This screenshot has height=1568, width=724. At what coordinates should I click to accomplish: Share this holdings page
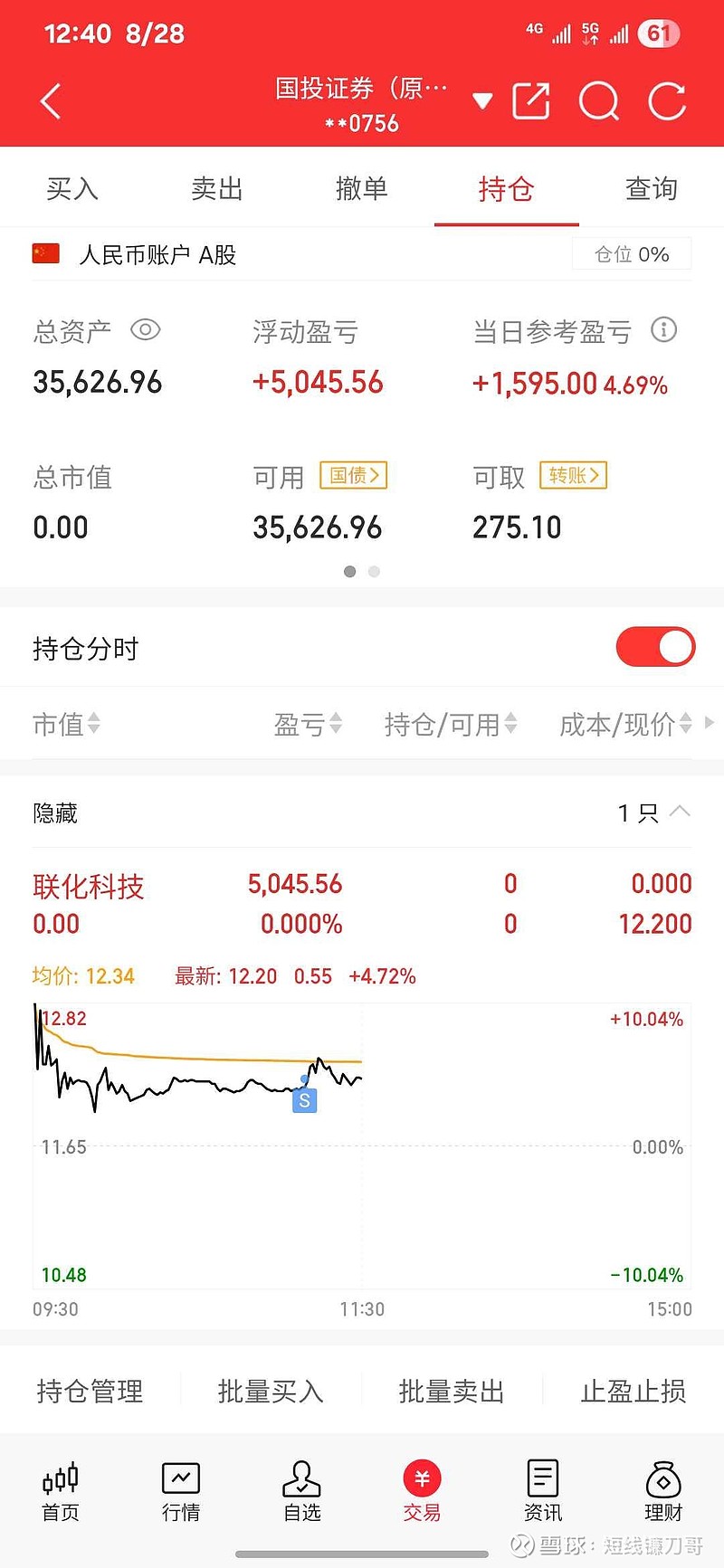pos(531,101)
